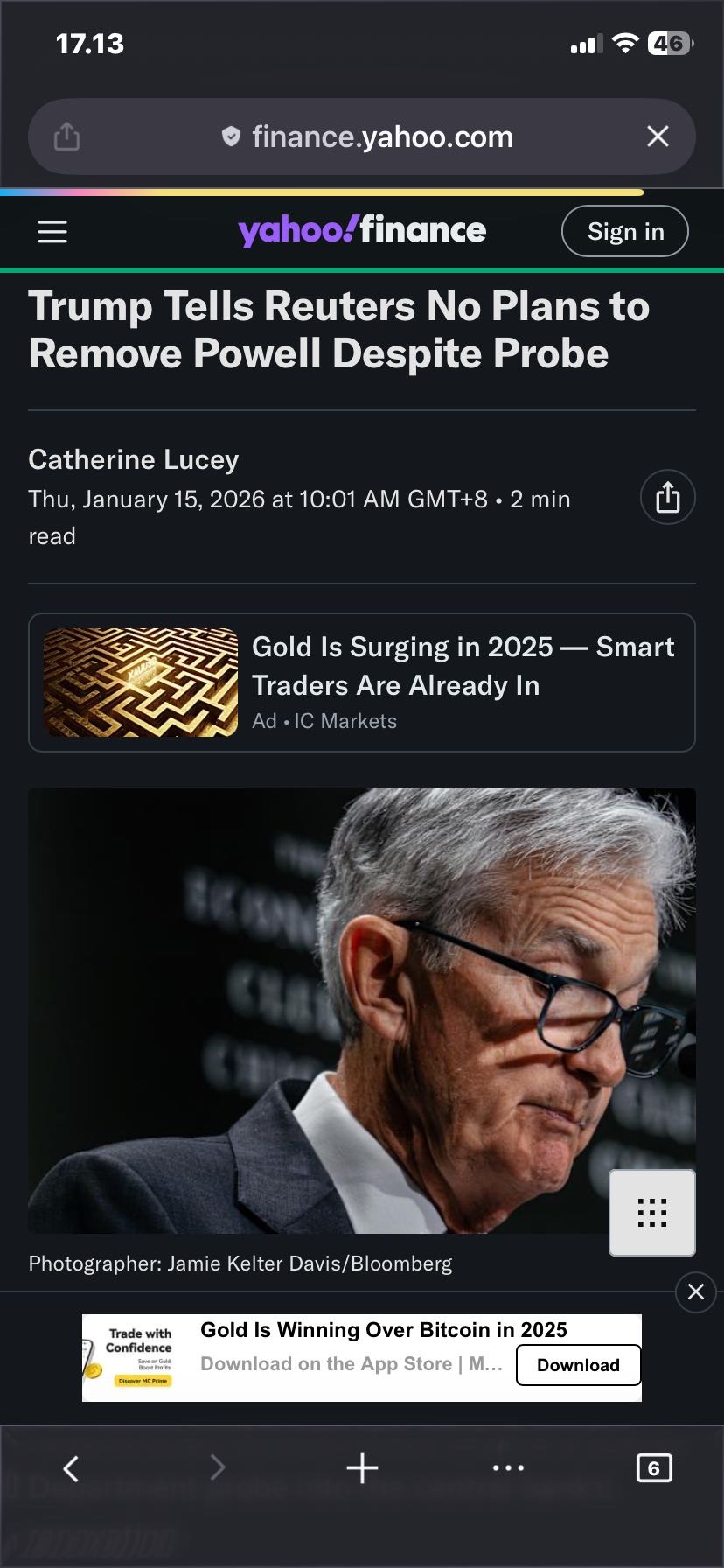Tap the Sign in button

(x=624, y=232)
